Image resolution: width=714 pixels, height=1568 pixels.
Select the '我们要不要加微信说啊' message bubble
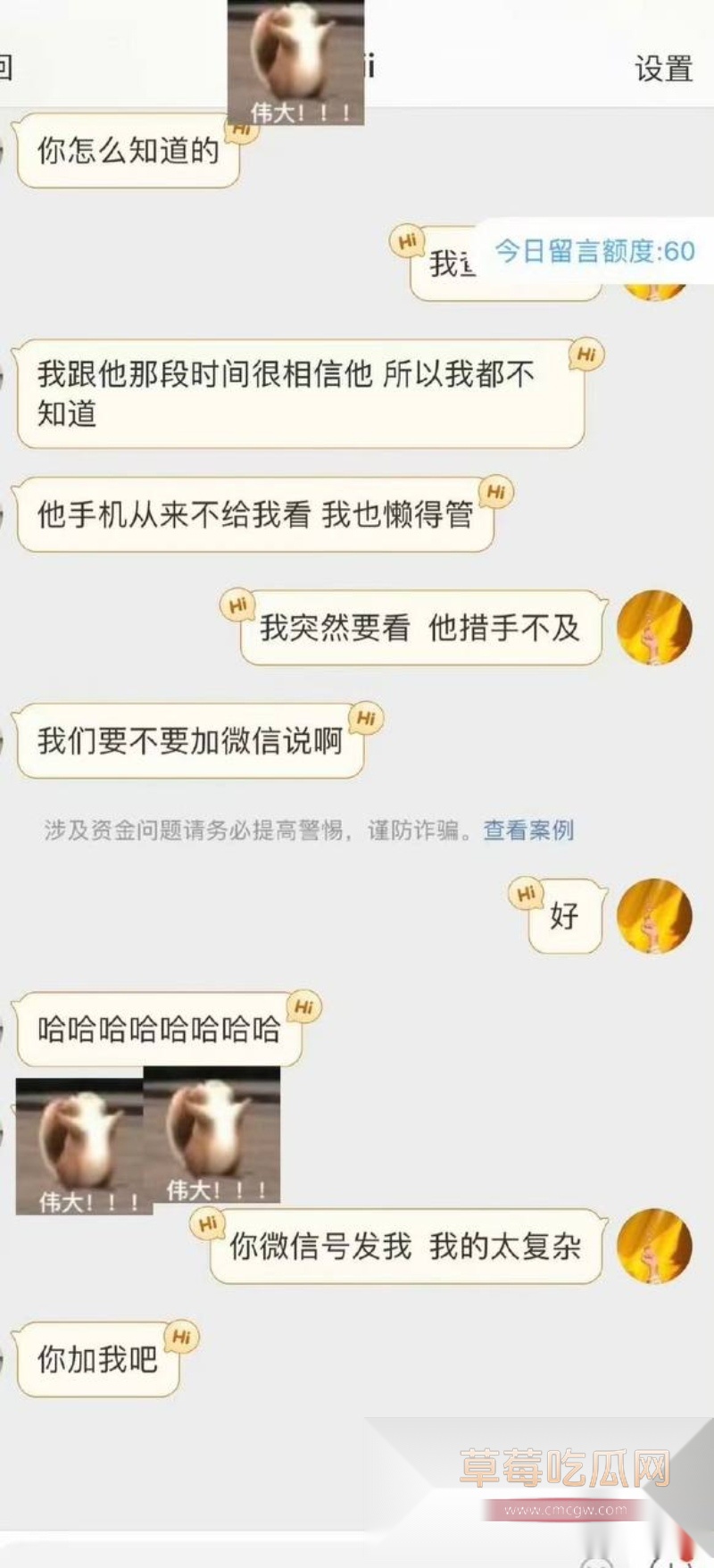point(187,743)
